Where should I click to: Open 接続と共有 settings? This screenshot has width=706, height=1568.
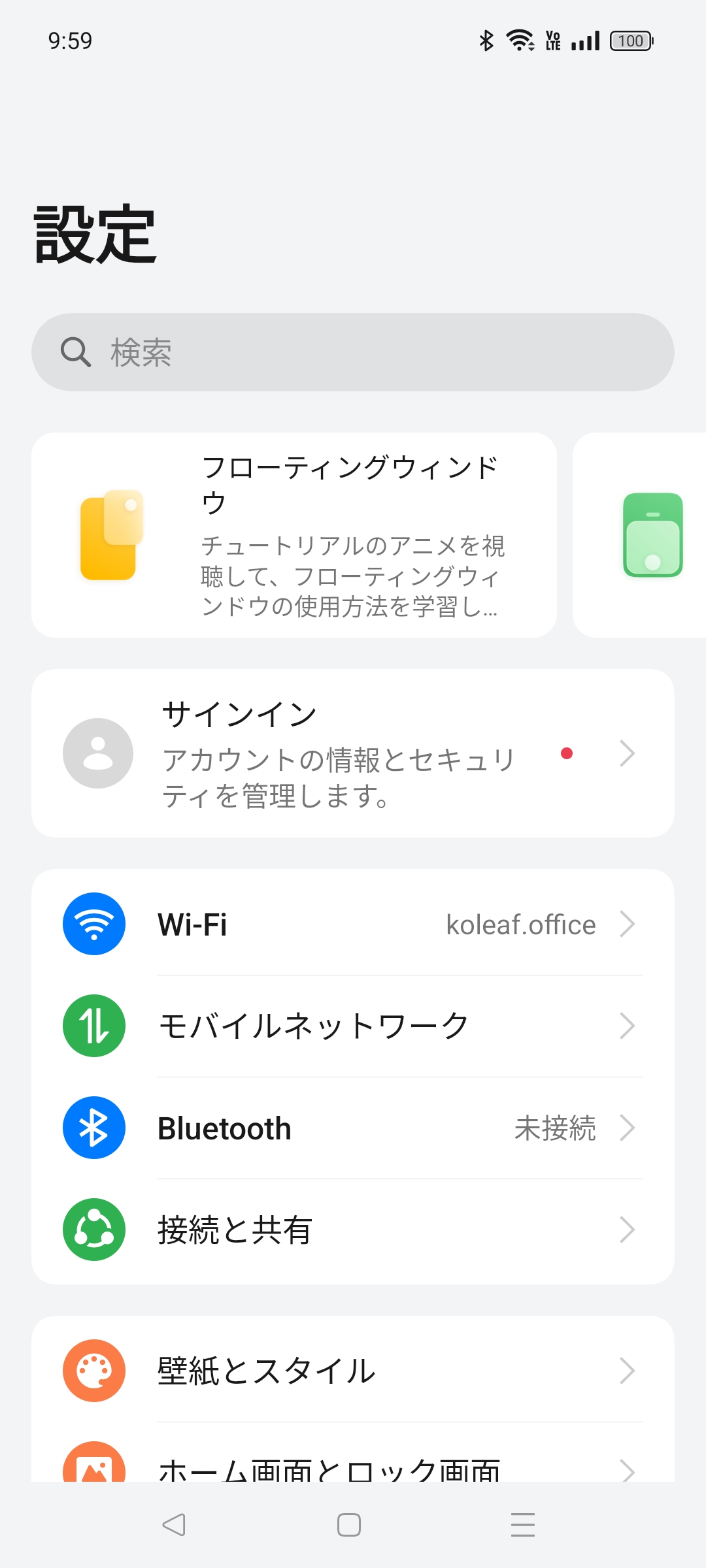click(353, 1230)
